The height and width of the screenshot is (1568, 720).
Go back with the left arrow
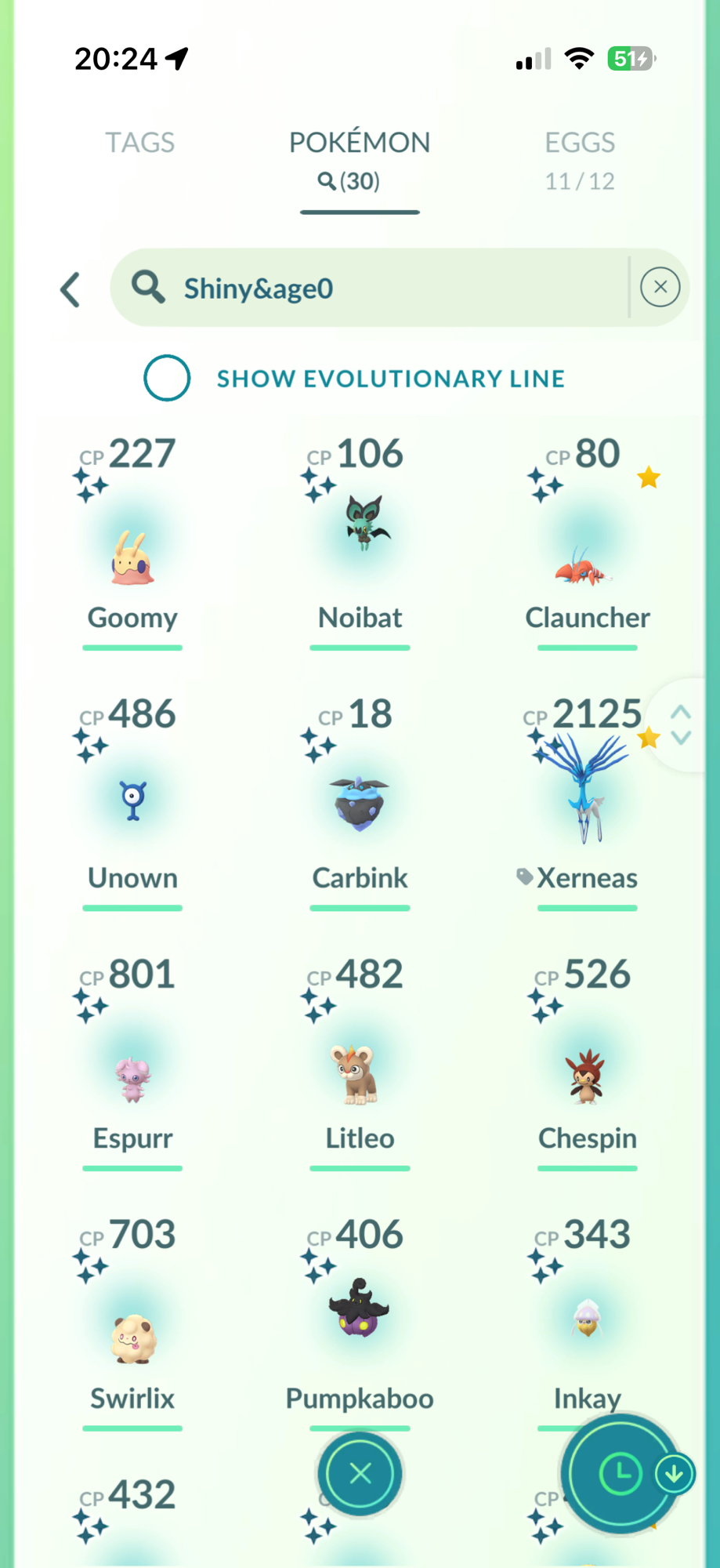pyautogui.click(x=71, y=289)
